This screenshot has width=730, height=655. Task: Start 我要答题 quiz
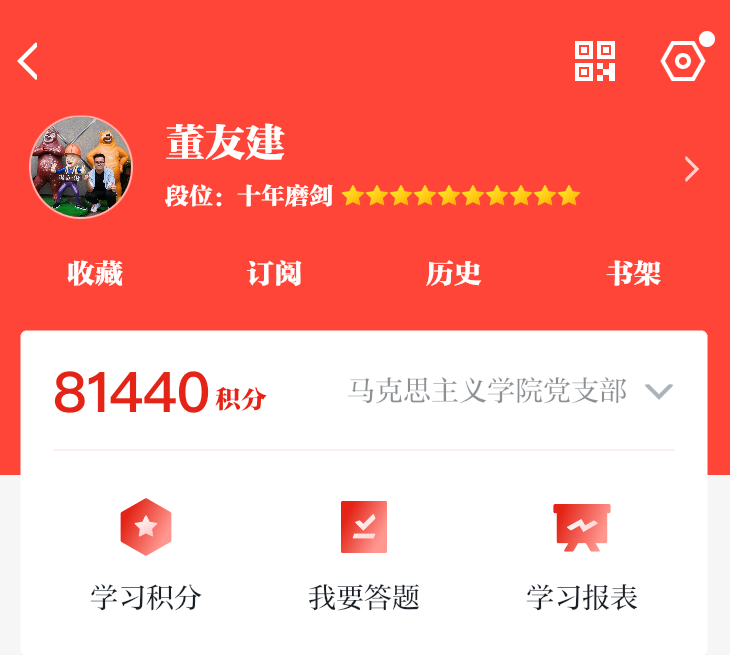(x=364, y=553)
